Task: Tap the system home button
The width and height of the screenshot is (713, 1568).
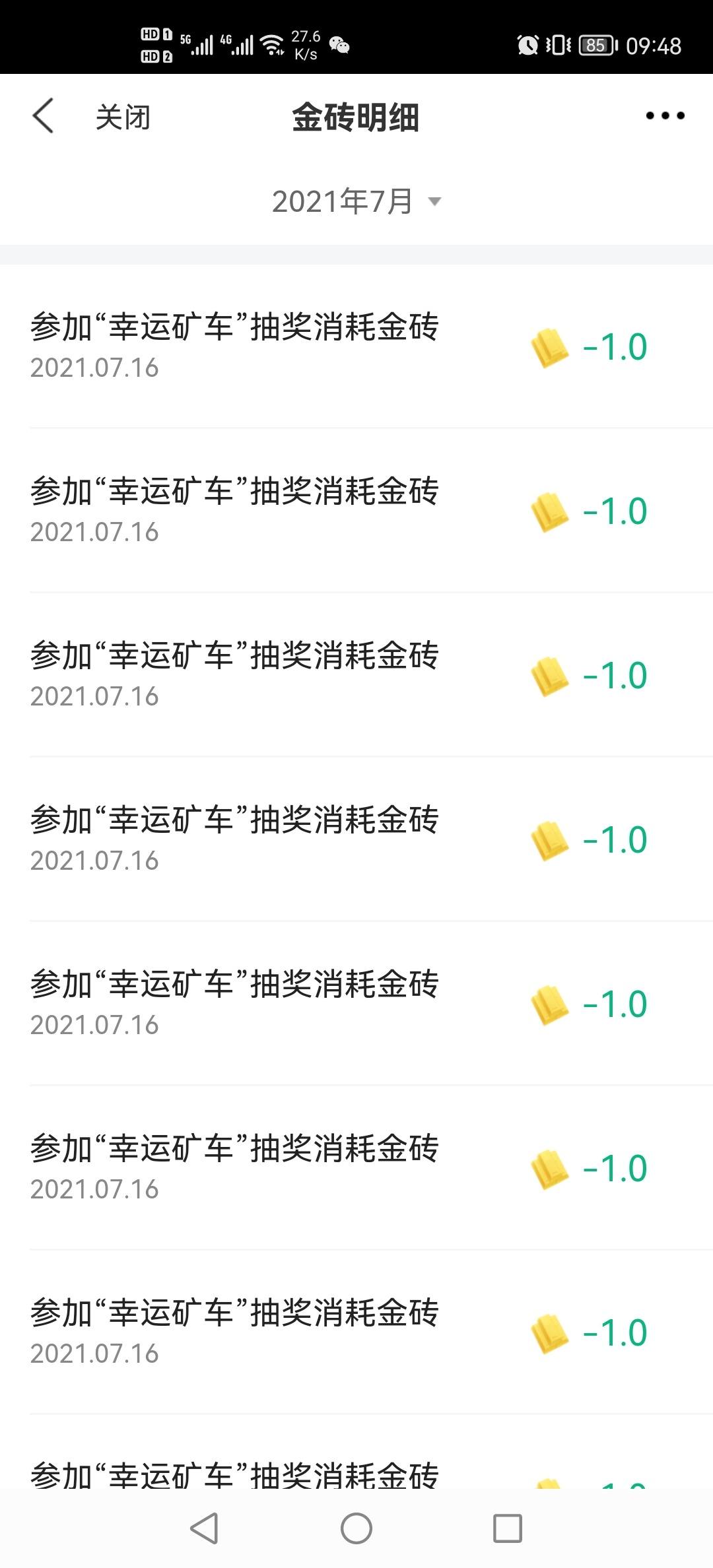Action: [x=356, y=1528]
